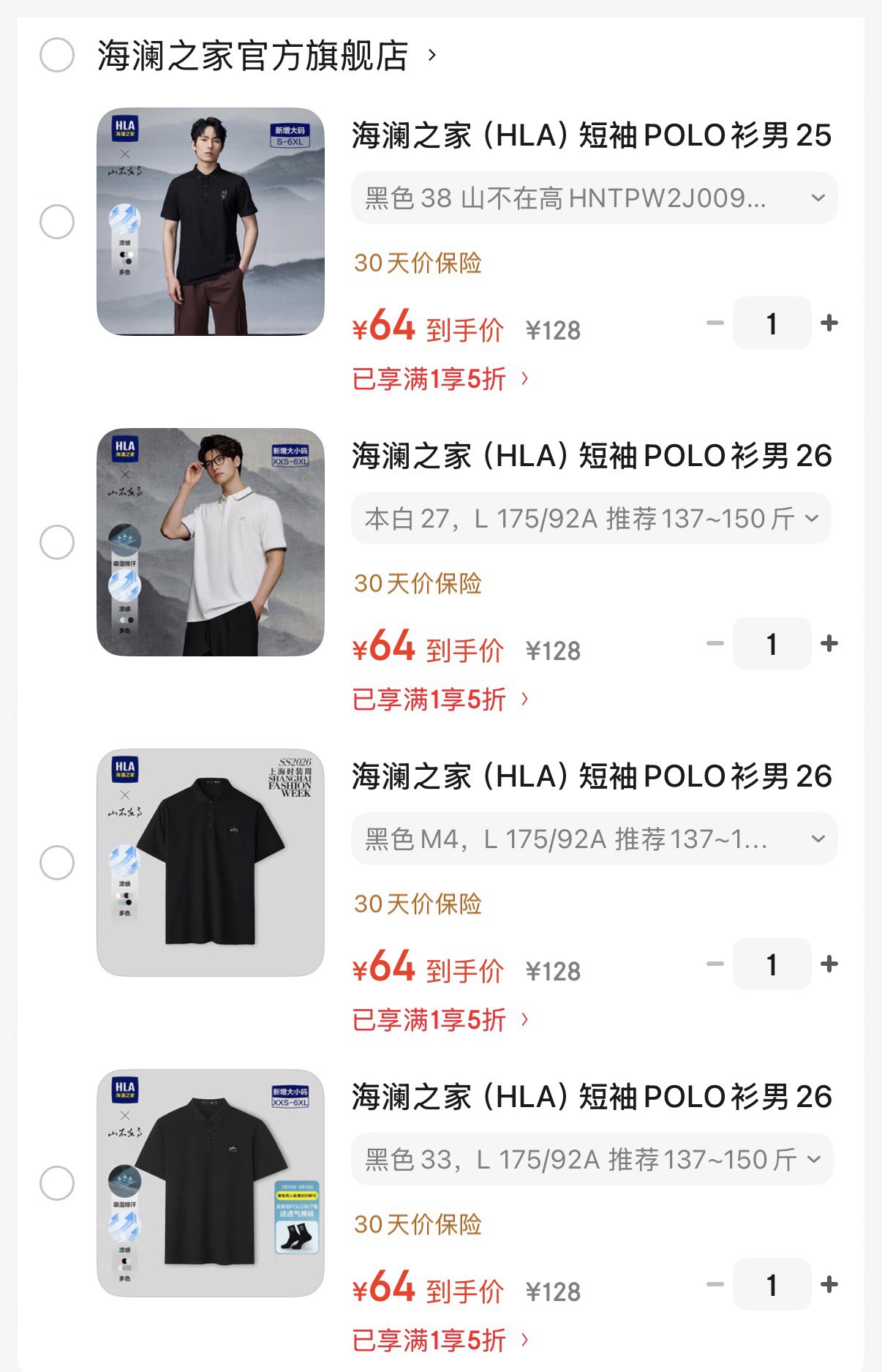The height and width of the screenshot is (1372, 882).
Task: Open the 黑色 33 polo product picture
Action: tap(211, 1183)
